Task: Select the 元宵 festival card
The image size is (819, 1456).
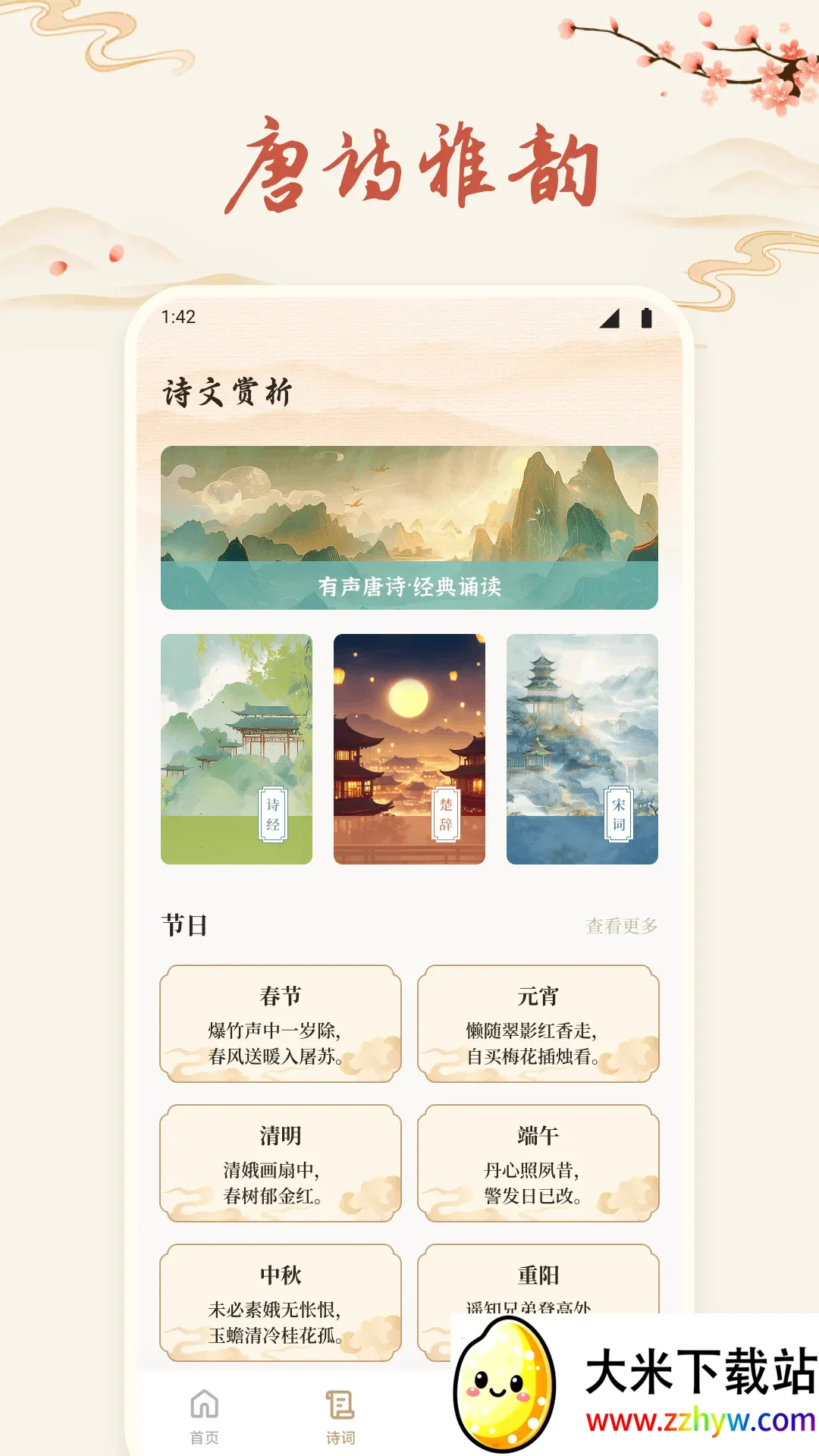Action: [538, 1024]
